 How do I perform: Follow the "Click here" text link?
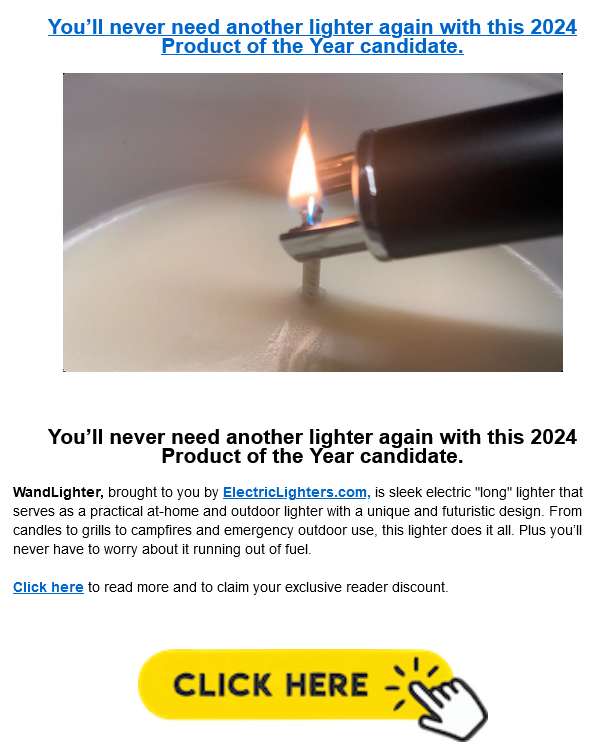[x=48, y=587]
